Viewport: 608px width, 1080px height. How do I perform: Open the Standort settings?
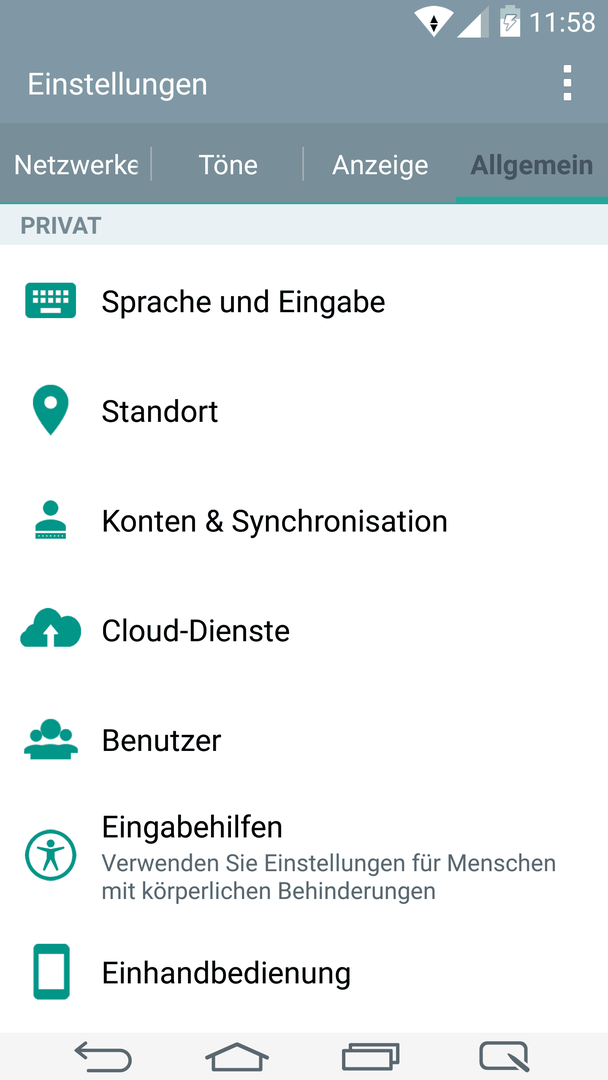coord(304,411)
